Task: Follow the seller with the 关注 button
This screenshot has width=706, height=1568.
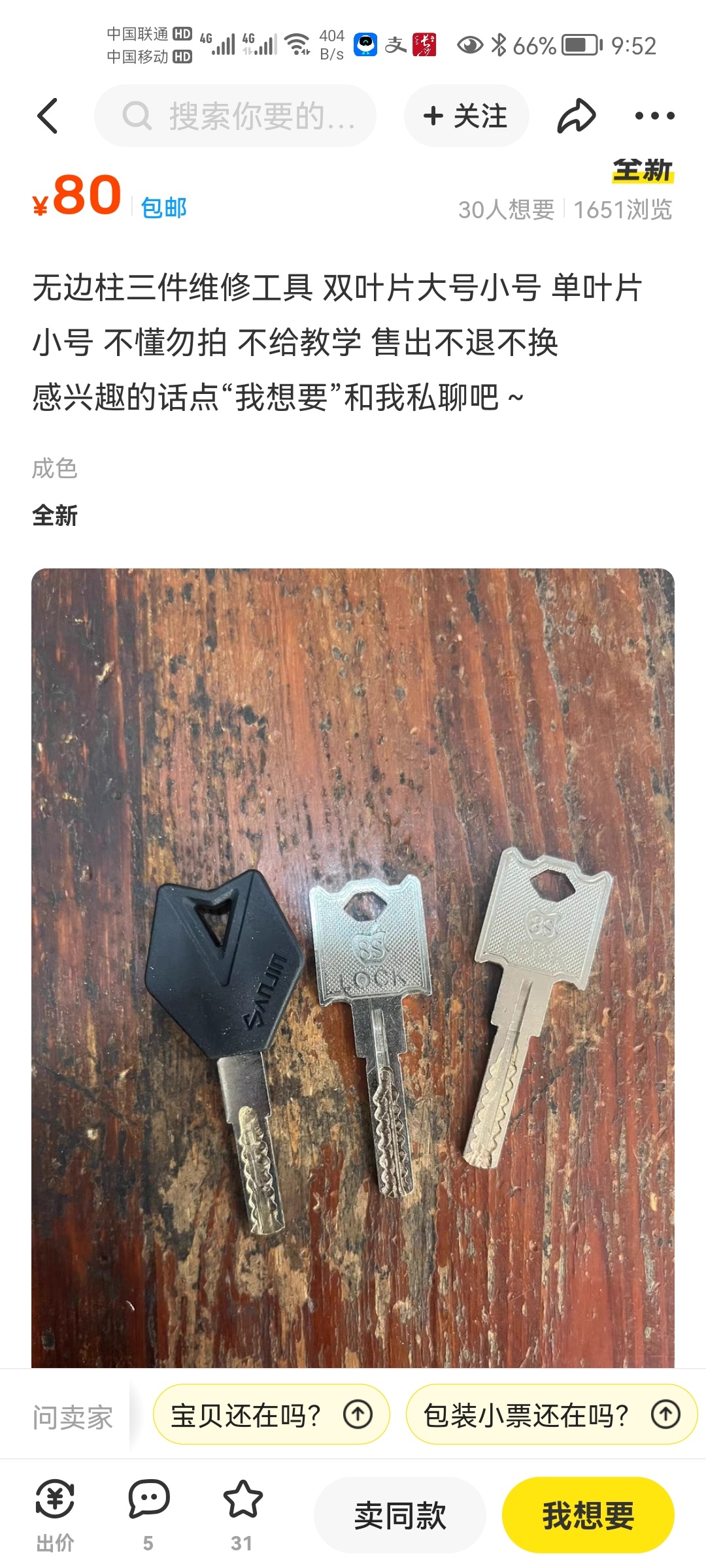Action: point(466,116)
